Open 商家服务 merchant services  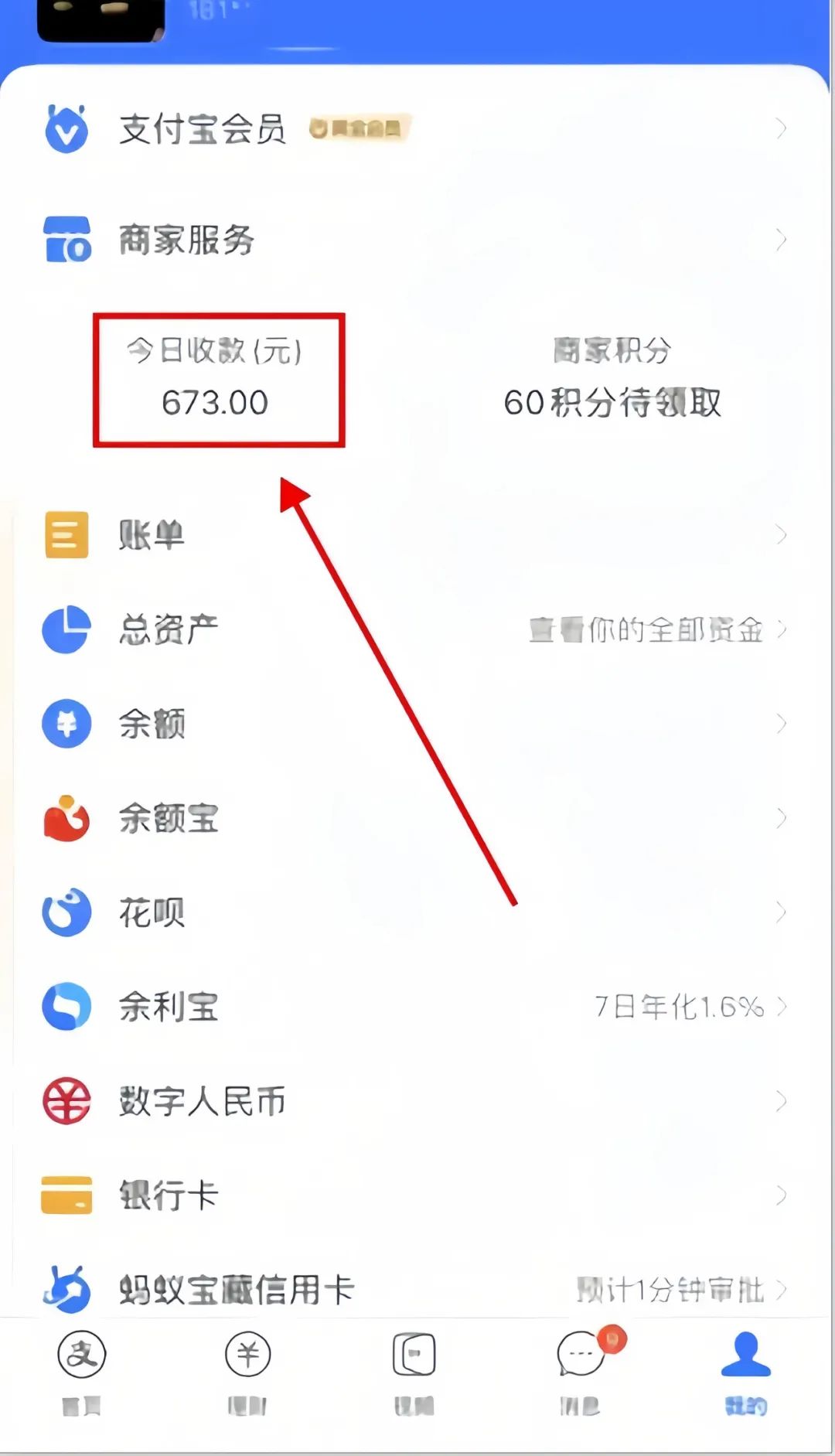pos(187,240)
